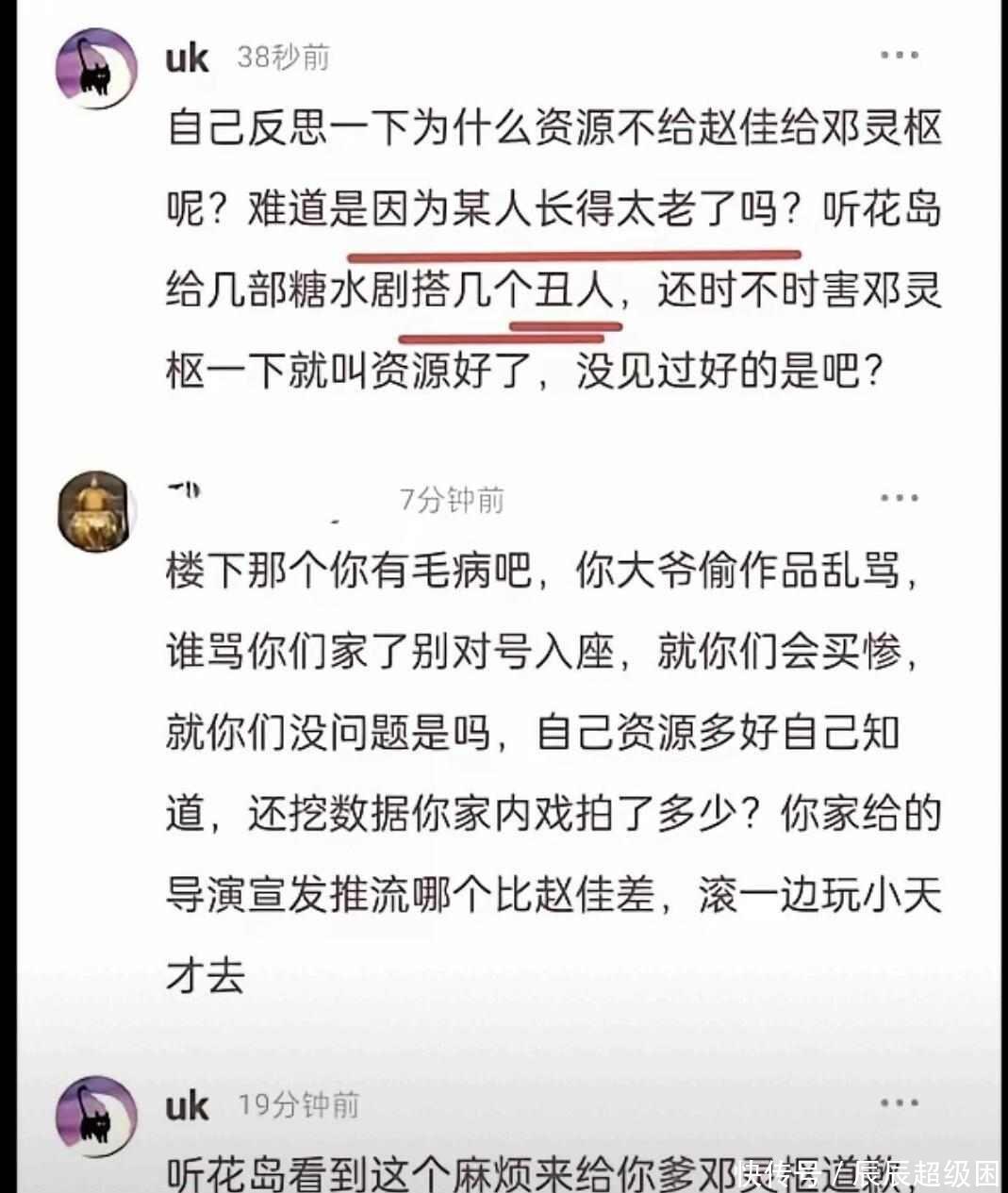Open overflow menu on uk's 19分钟前 comment
Viewport: 1008px width, 1193px height.
899,1102
